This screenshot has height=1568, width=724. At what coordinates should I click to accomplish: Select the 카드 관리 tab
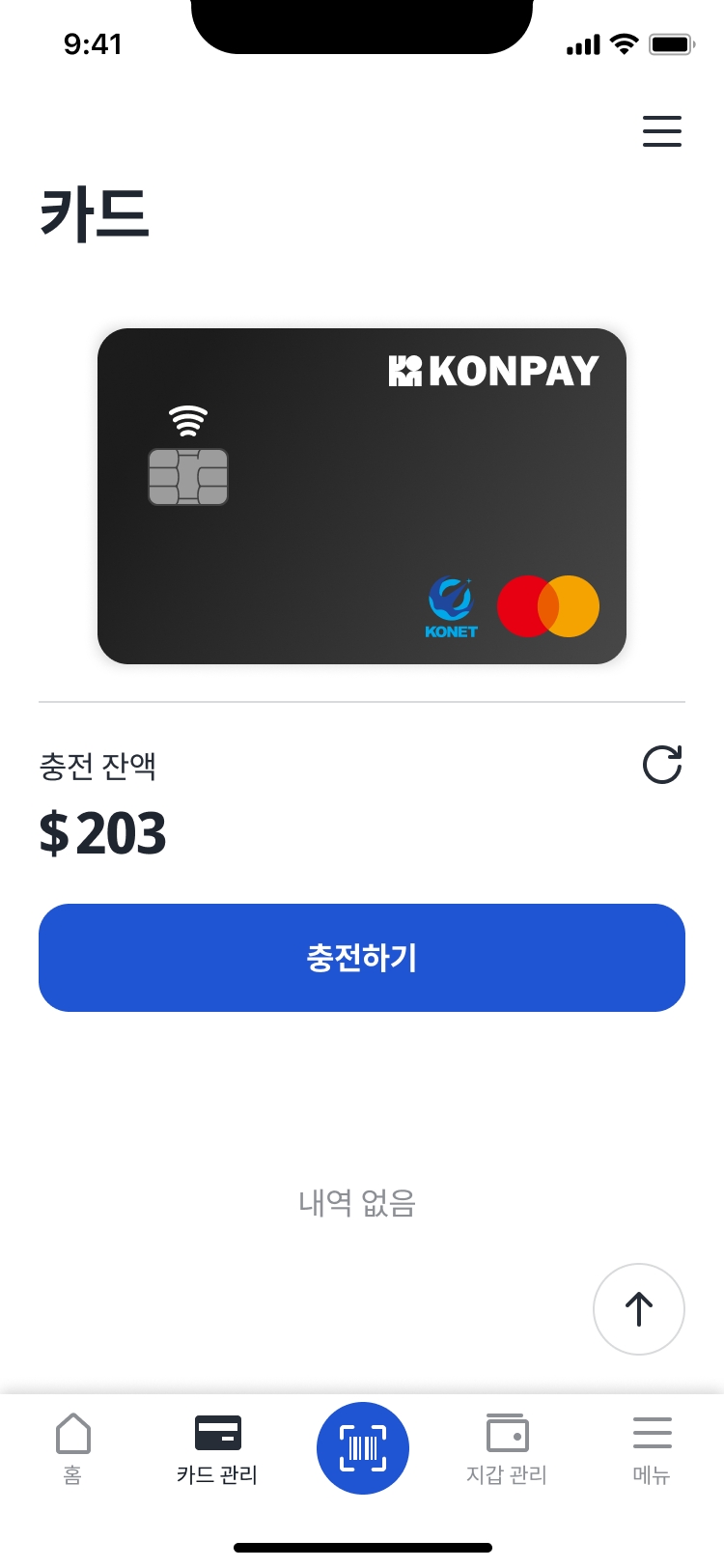tap(217, 1447)
